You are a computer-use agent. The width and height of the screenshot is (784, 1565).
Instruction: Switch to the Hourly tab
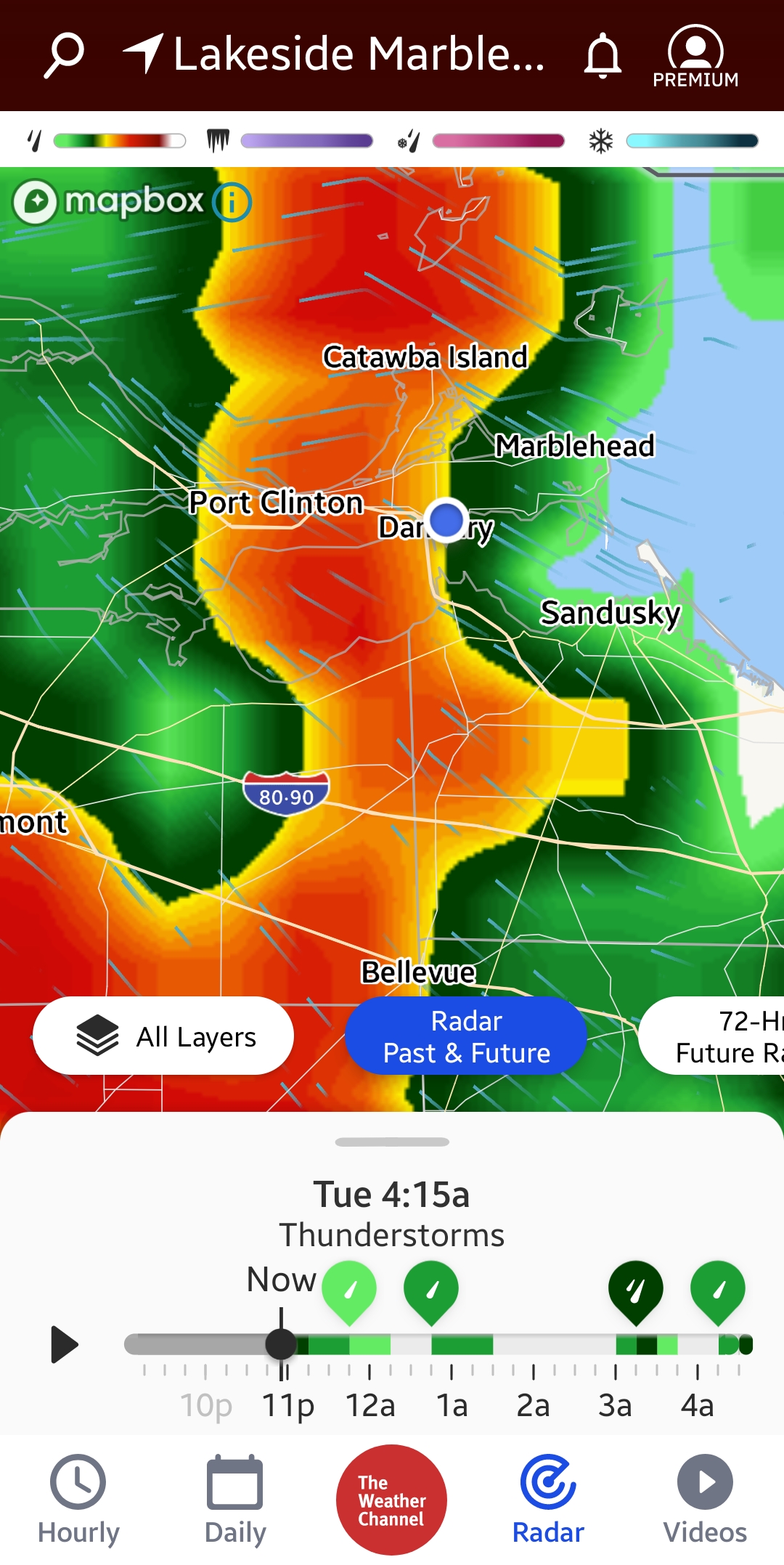coord(78,1500)
